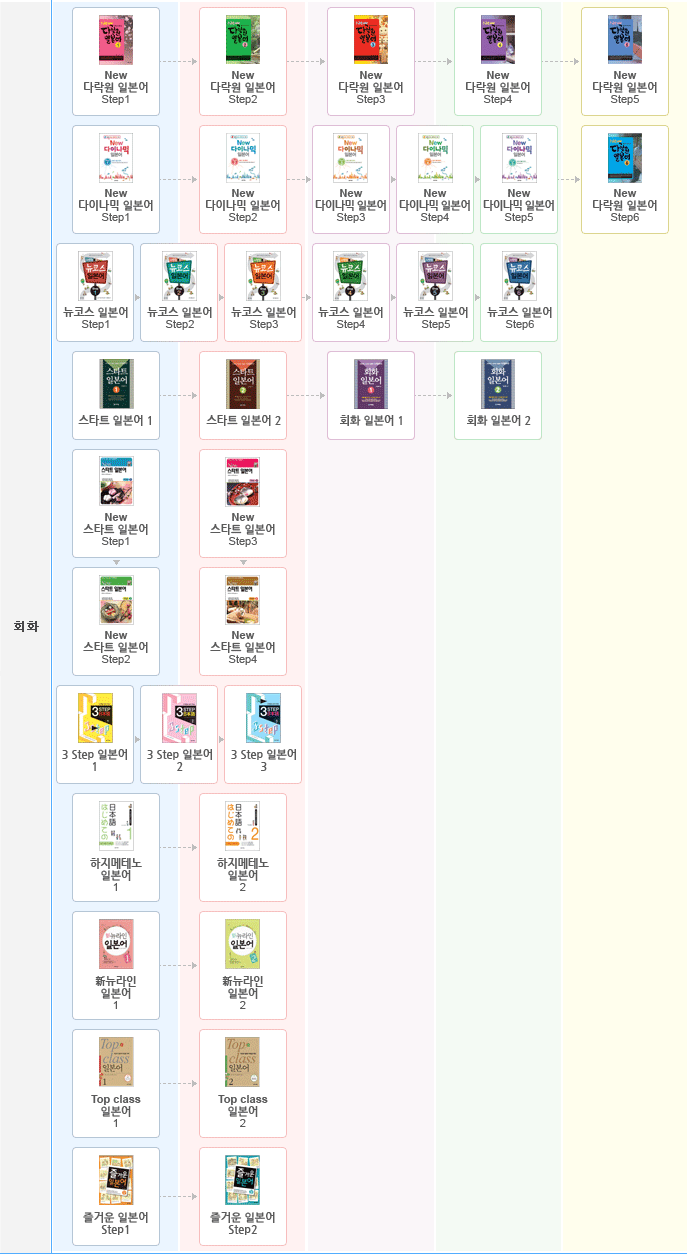Open 회화 일본어 1 book

pos(370,395)
